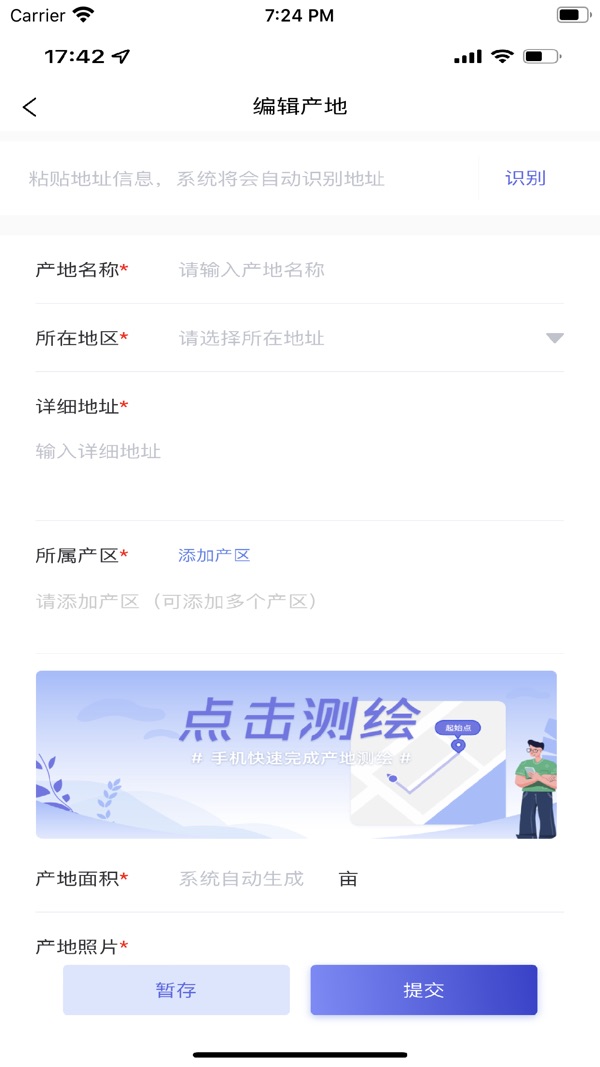Viewport: 600px width, 1067px height.
Task: Tap the 识别 button to recognize address
Action: coord(525,178)
